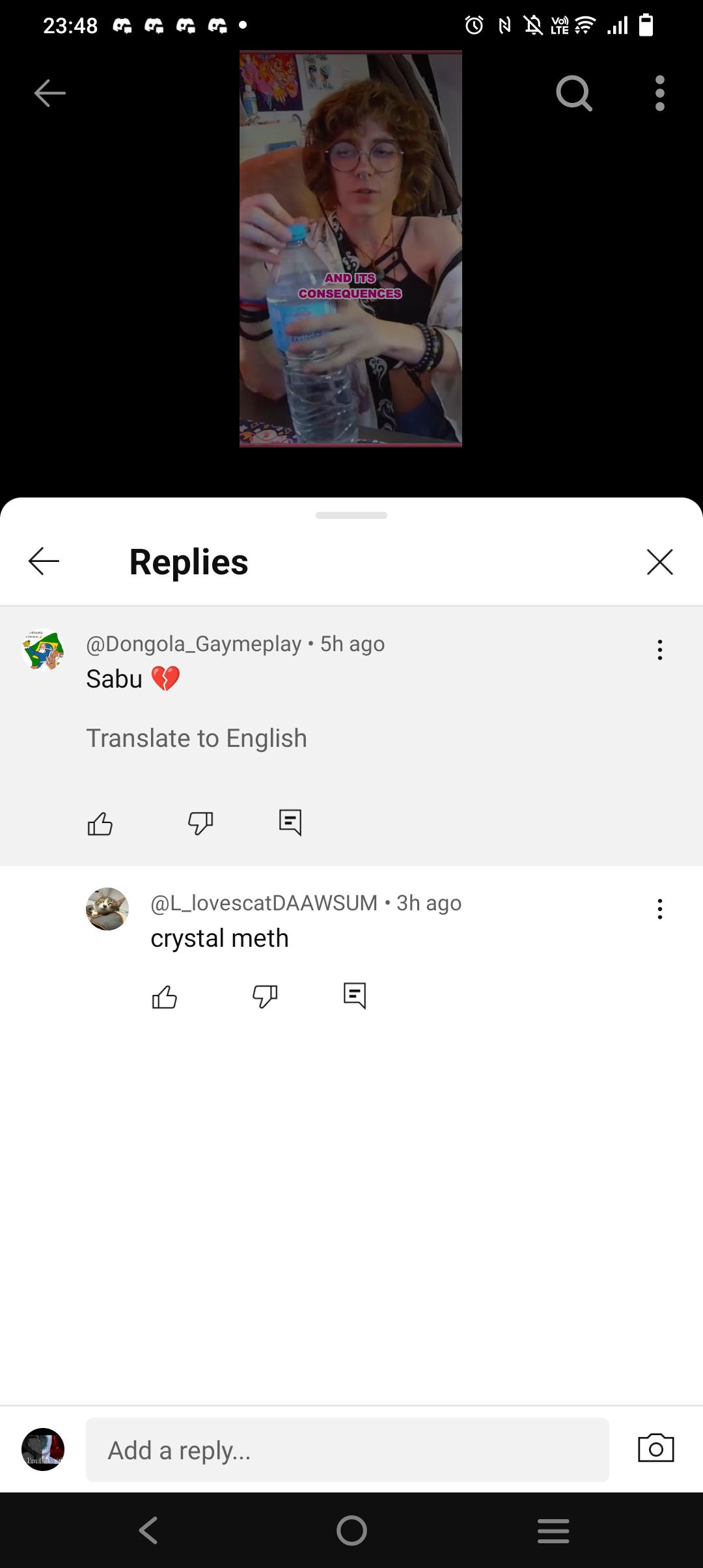Open options for the 'crystal meth' reply
This screenshot has height=1568, width=703.
tap(659, 909)
